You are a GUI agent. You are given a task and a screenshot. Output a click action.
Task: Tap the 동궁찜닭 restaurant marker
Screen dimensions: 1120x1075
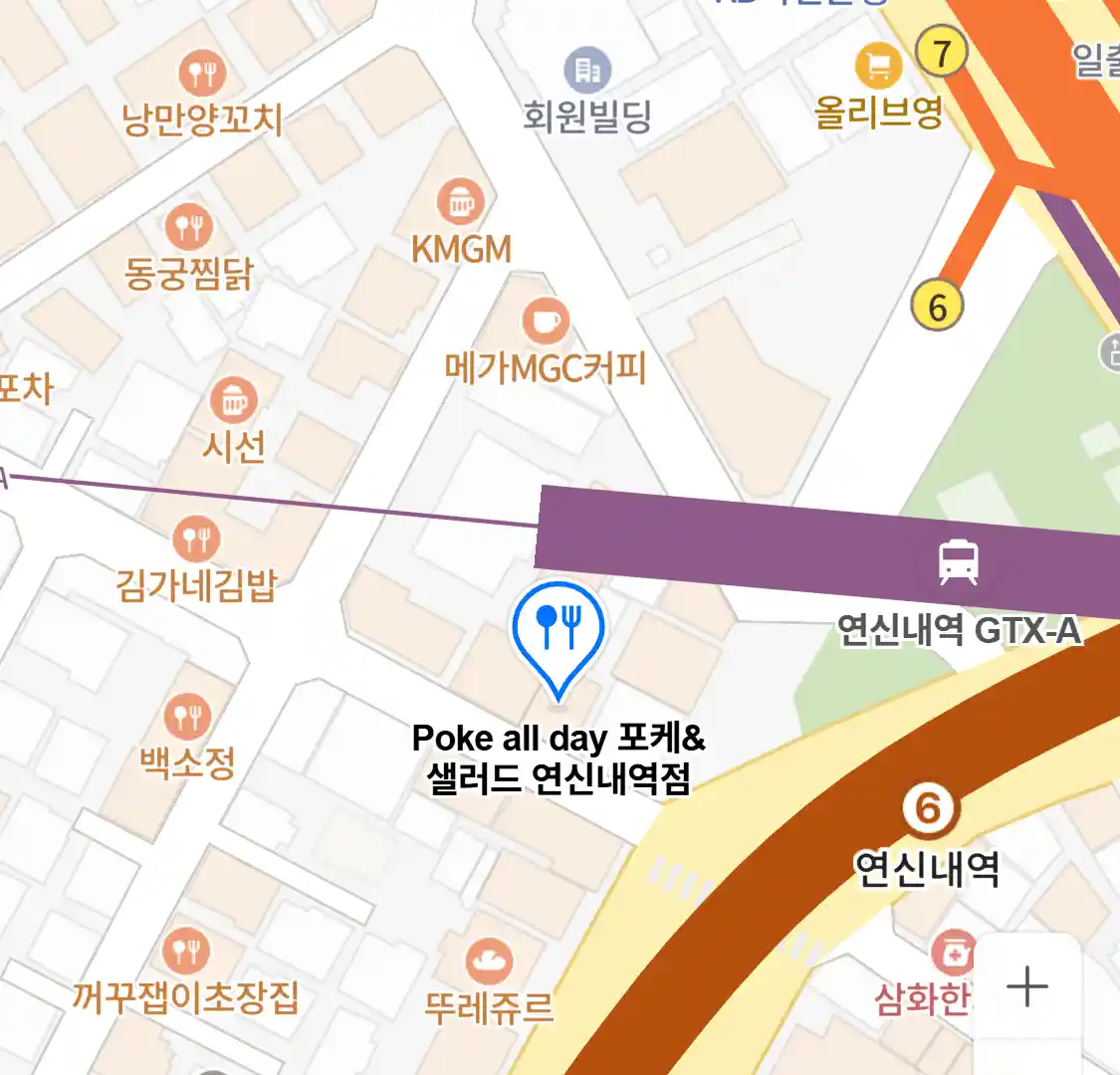point(188,228)
